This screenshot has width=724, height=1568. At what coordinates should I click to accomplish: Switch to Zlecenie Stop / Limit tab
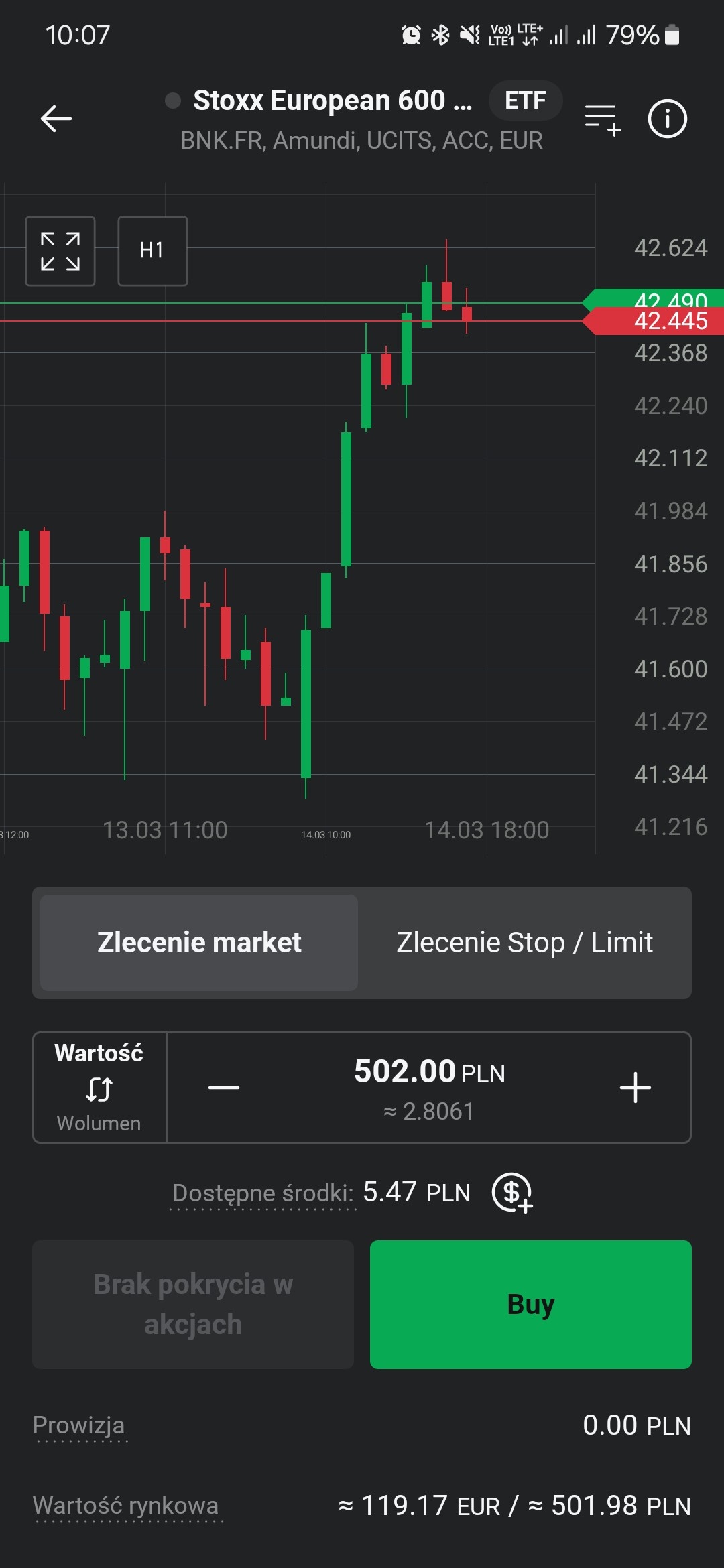coord(524,942)
